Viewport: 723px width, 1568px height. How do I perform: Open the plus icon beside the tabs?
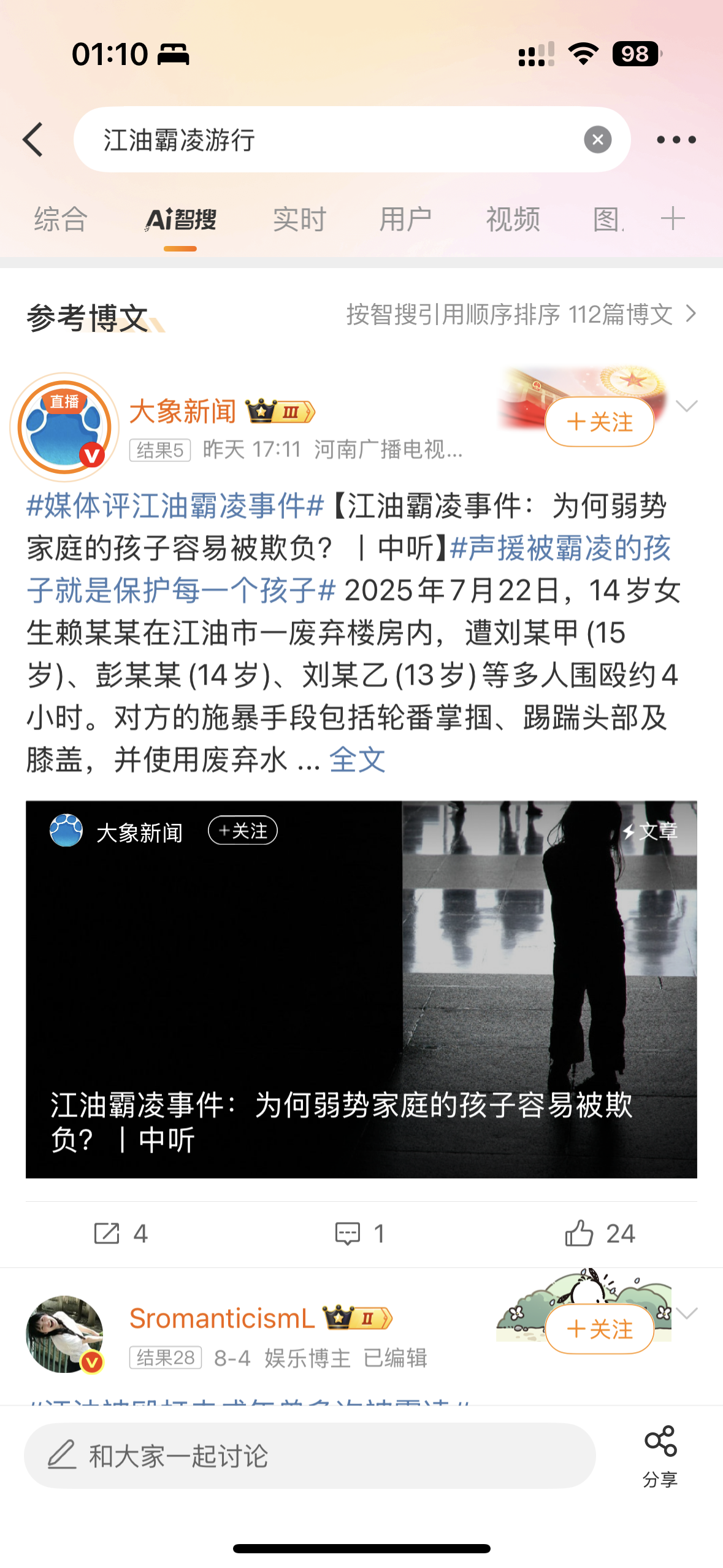coord(673,219)
